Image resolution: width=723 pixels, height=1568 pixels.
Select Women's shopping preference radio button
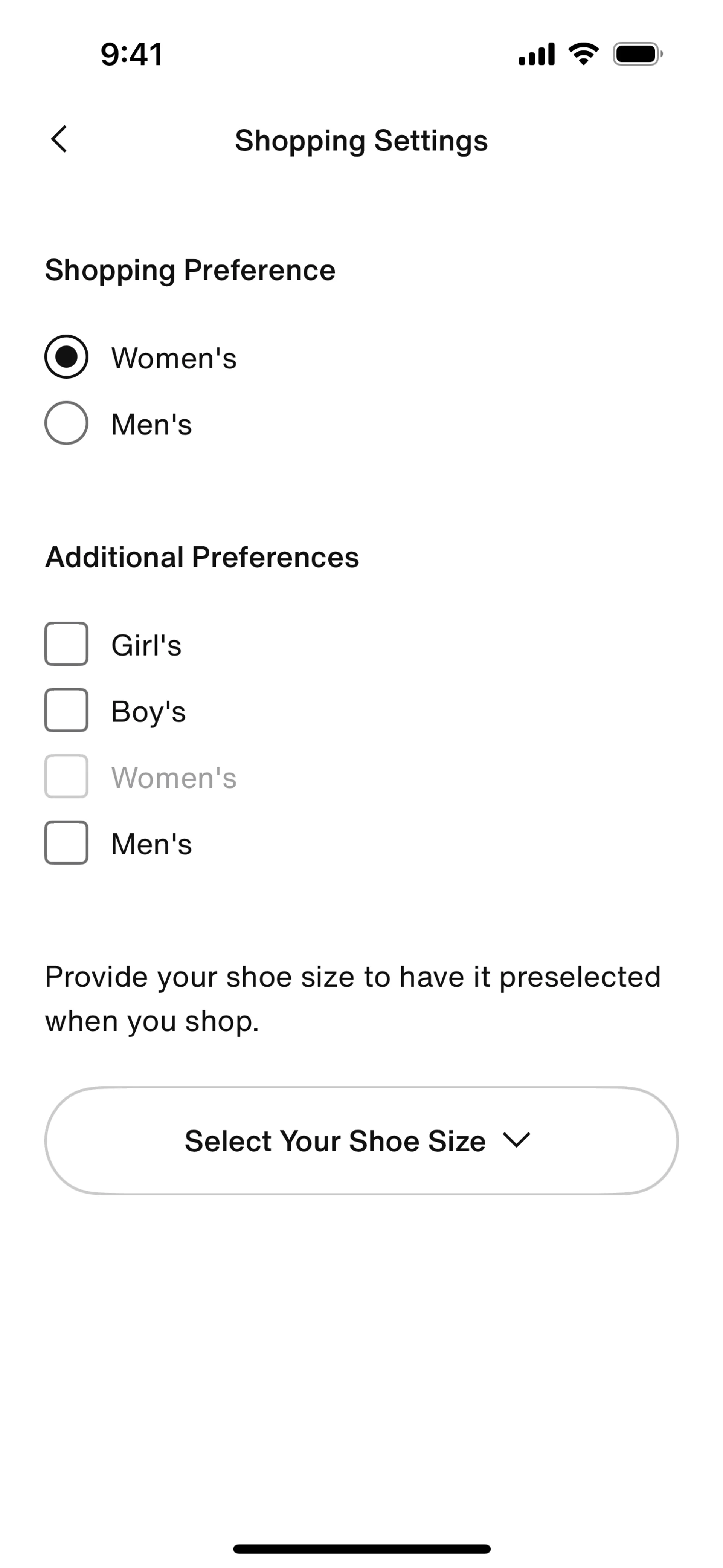pos(66,357)
